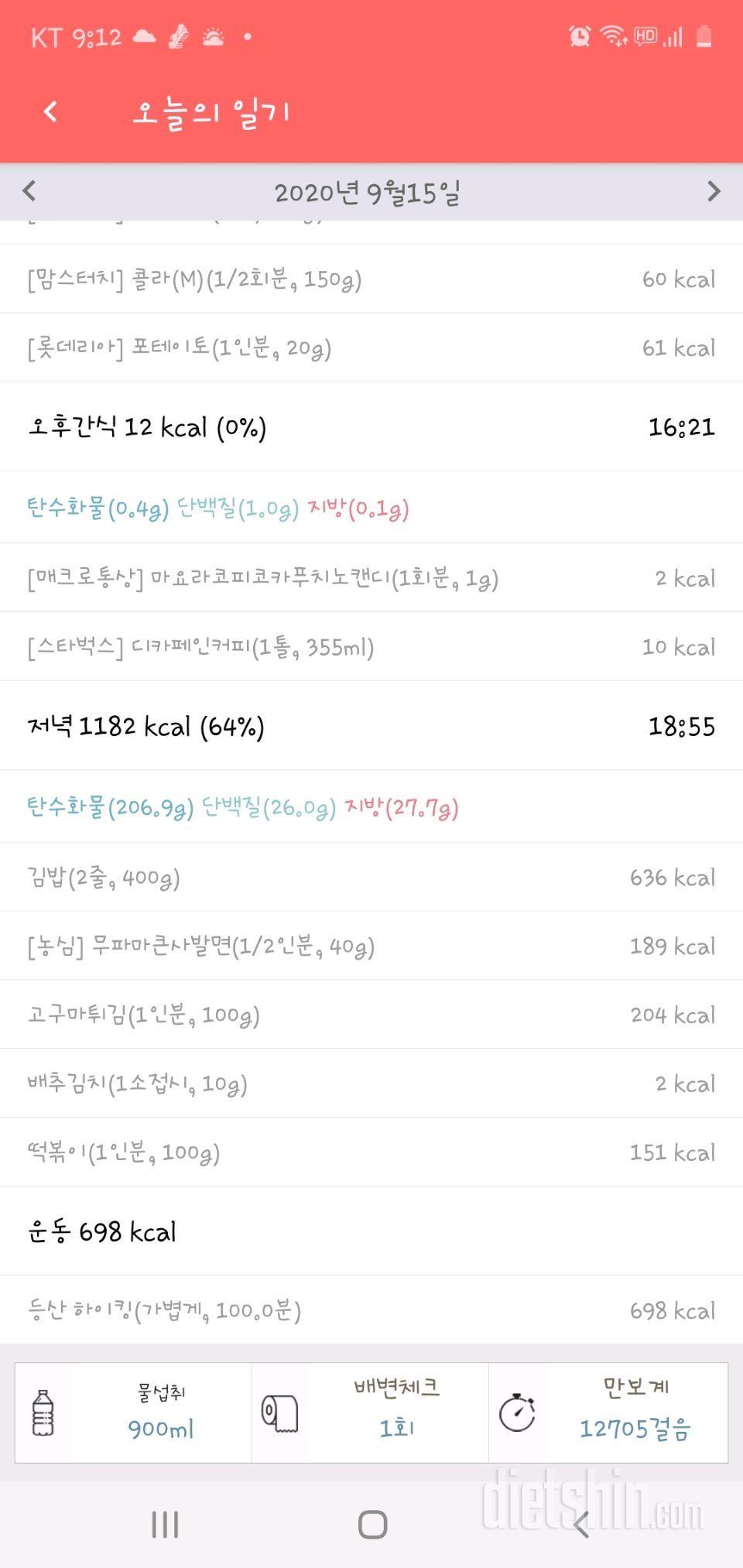Open the 롯데리아 포테이토 entry
This screenshot has height=1568, width=743.
tap(371, 347)
